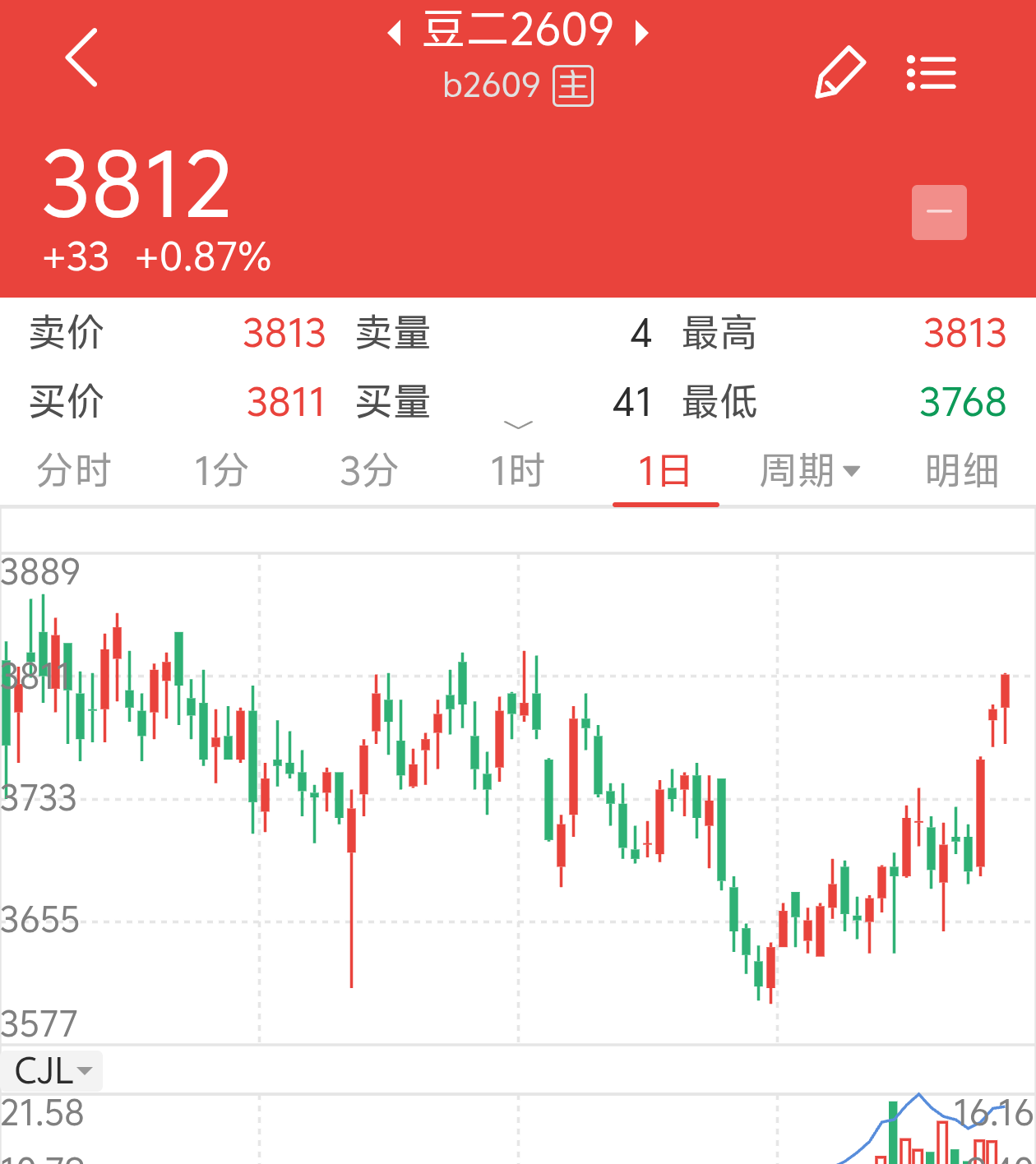Go back using the top-left arrow

[x=81, y=58]
